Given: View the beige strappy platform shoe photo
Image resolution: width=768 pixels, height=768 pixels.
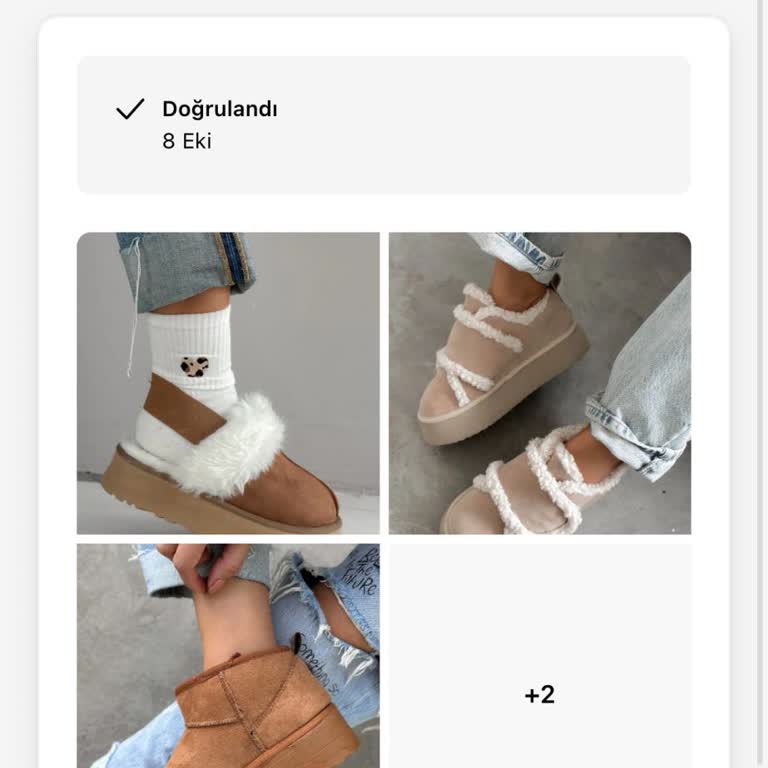Looking at the screenshot, I should click(x=540, y=383).
